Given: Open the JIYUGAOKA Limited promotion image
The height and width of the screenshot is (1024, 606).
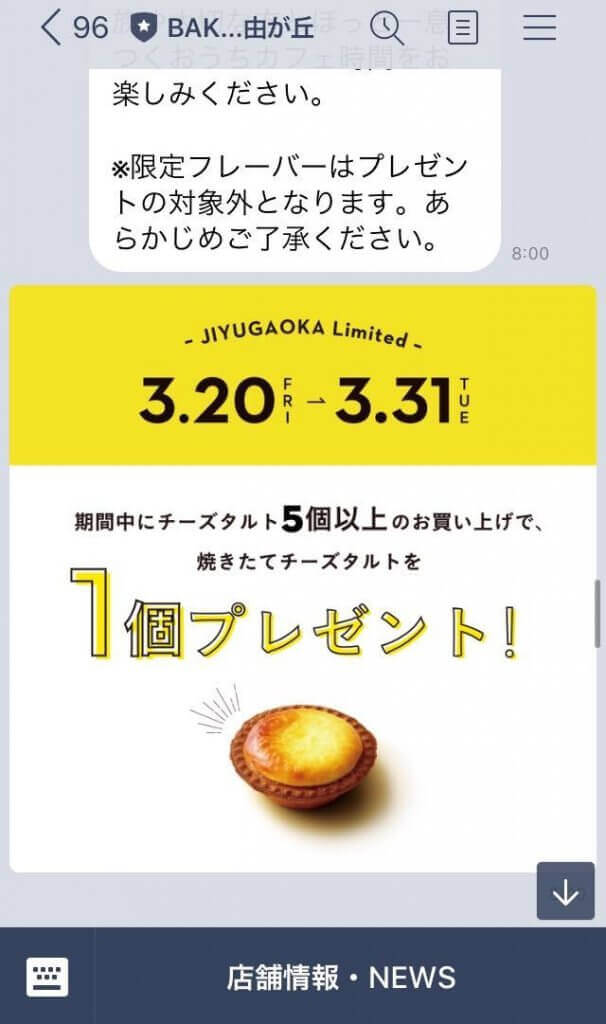Looking at the screenshot, I should point(303,578).
